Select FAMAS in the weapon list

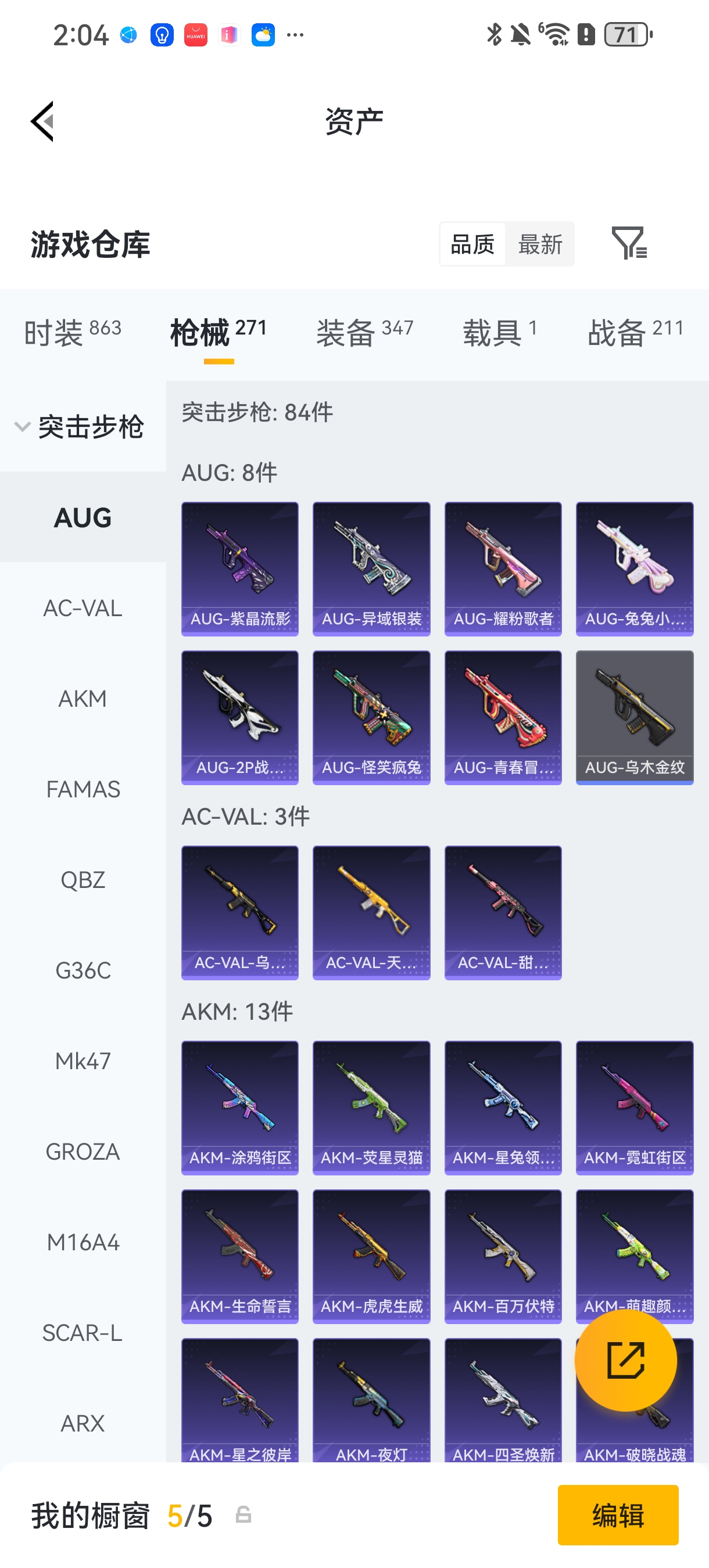pyautogui.click(x=83, y=789)
